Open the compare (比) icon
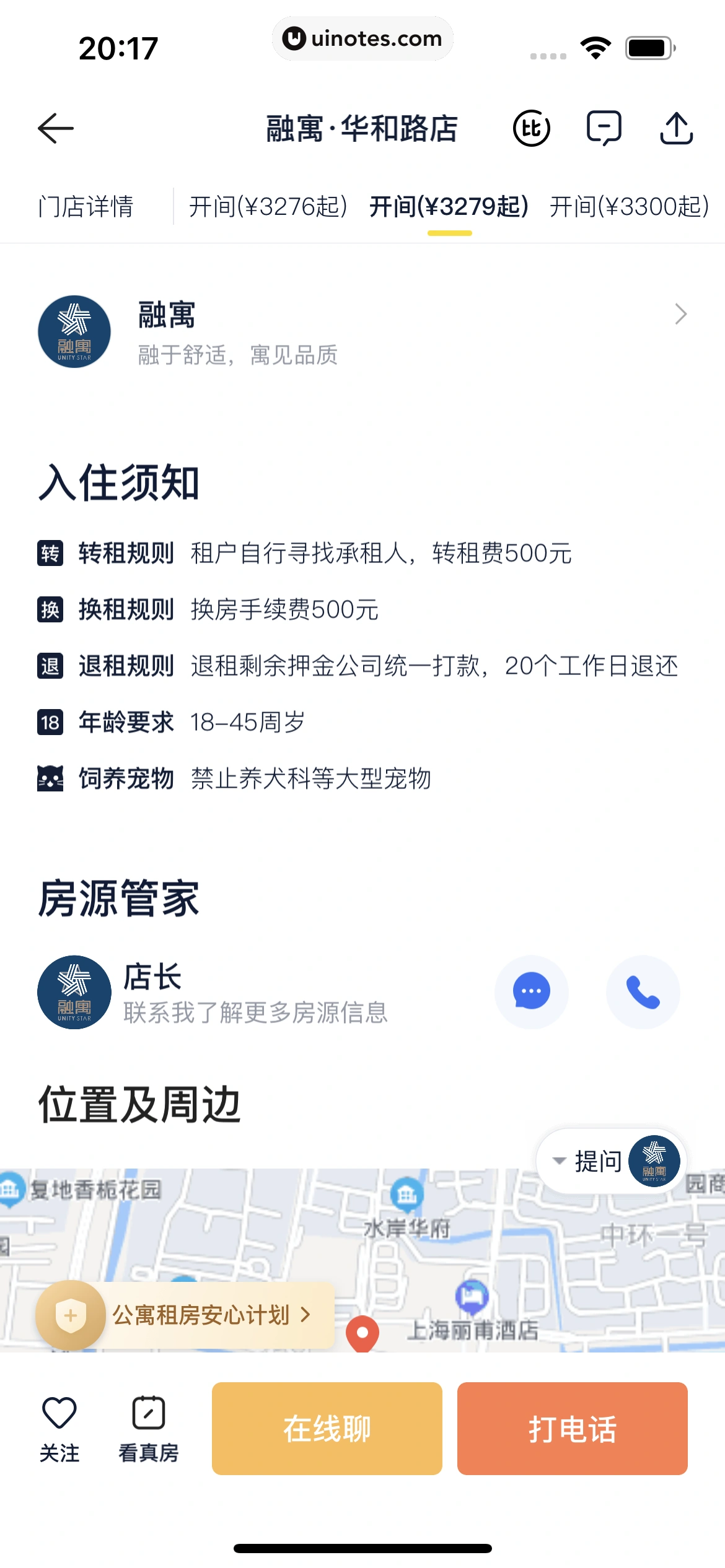The height and width of the screenshot is (1568, 725). pos(531,128)
